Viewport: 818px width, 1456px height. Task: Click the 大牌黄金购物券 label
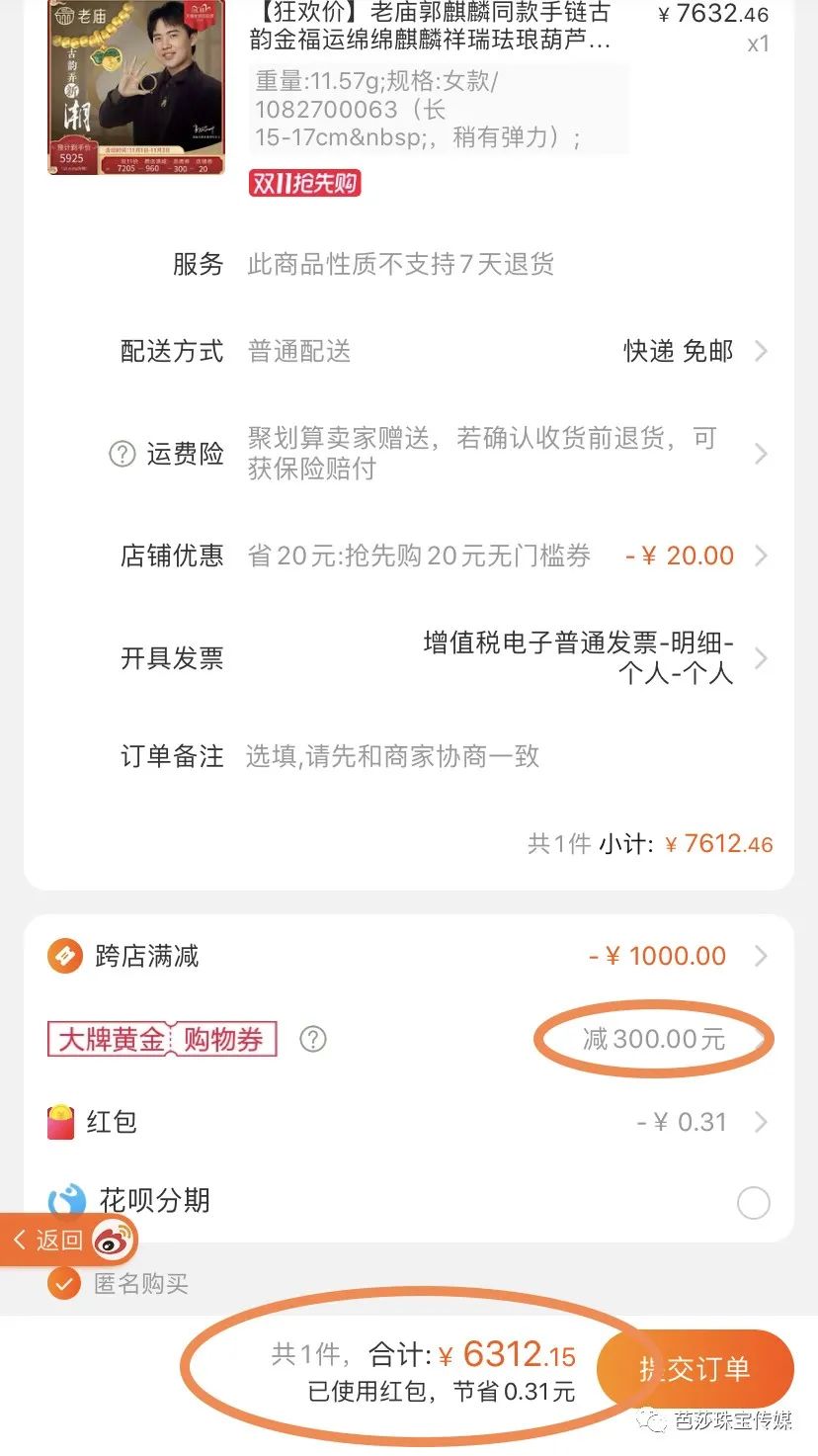point(163,1039)
